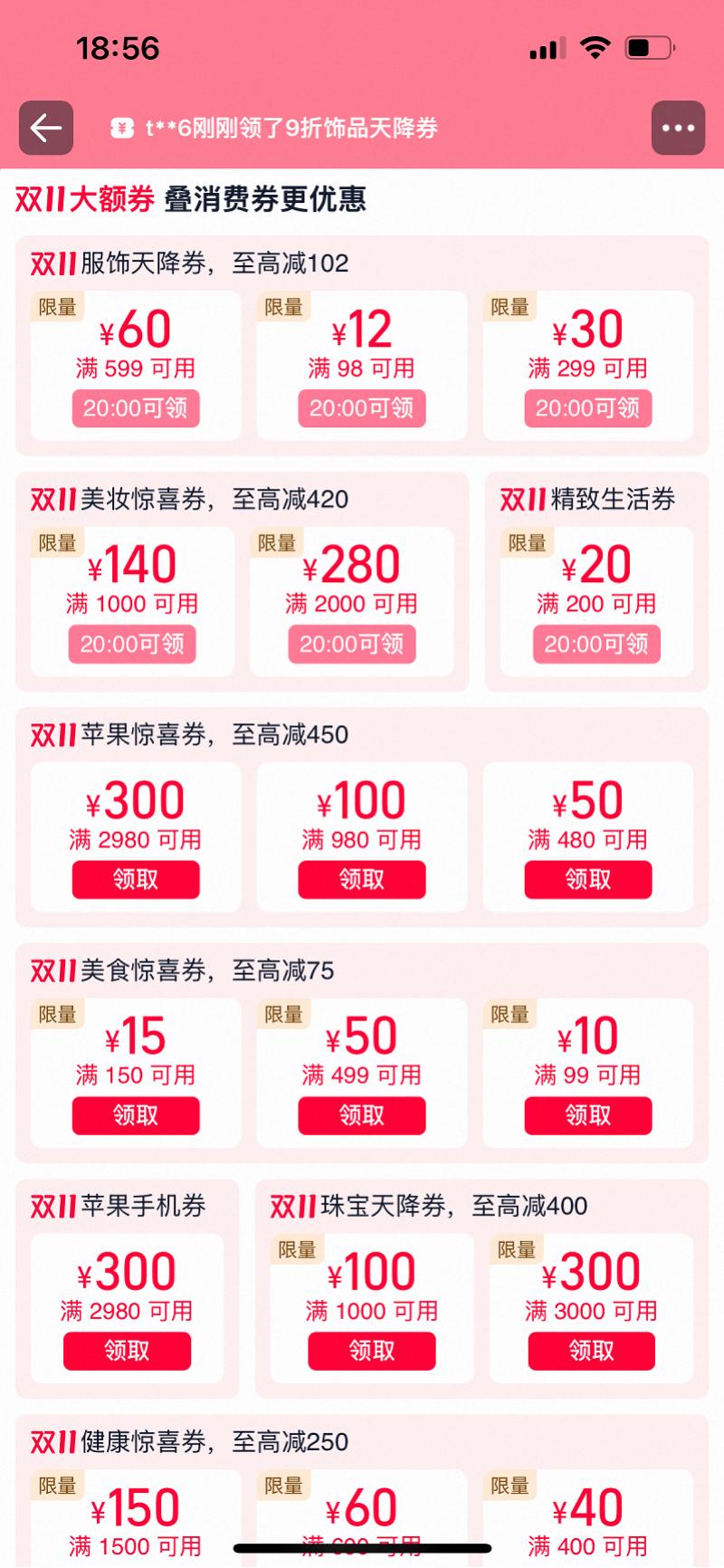Tap 20:00可领 on the ¥140 美妆惊喜券
The width and height of the screenshot is (724, 1568).
(x=132, y=644)
